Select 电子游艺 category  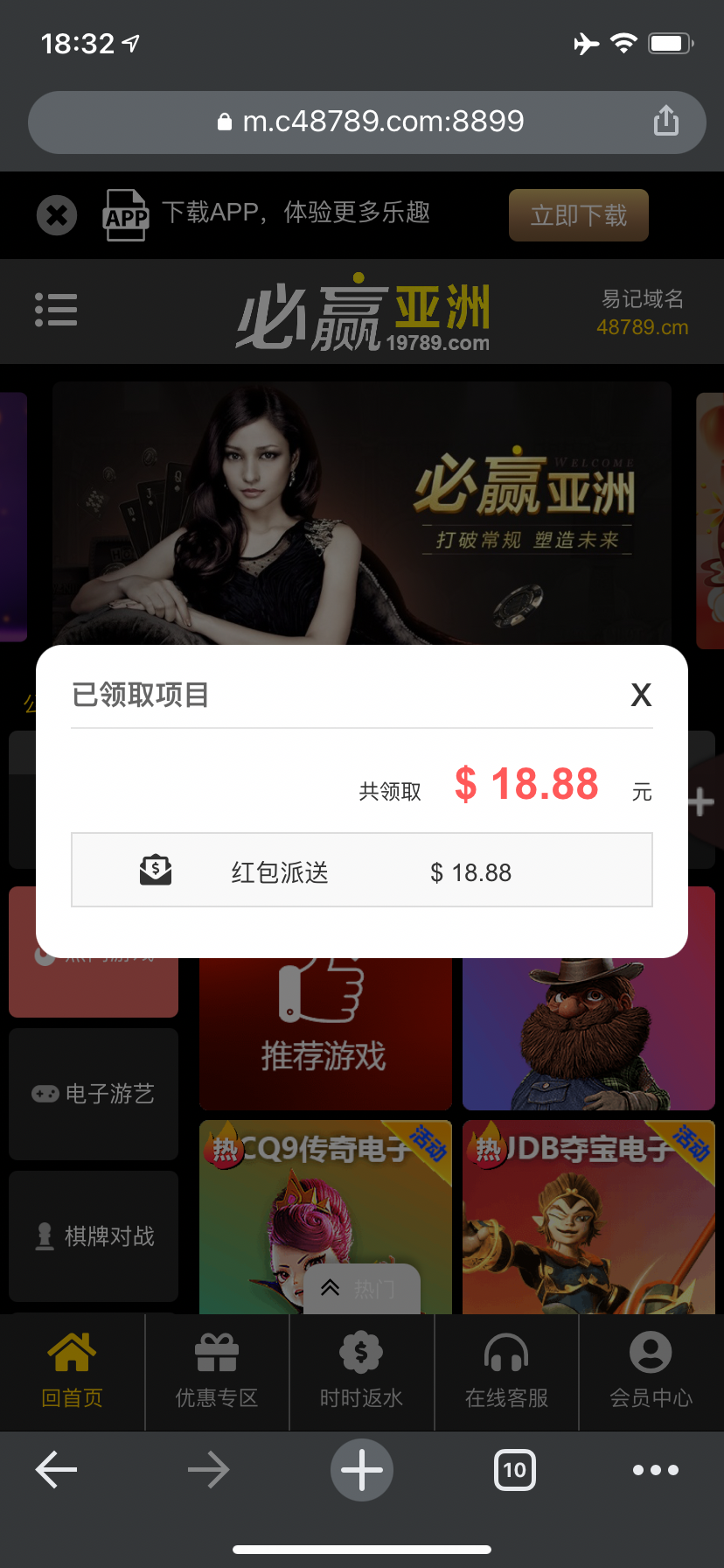tap(94, 1094)
